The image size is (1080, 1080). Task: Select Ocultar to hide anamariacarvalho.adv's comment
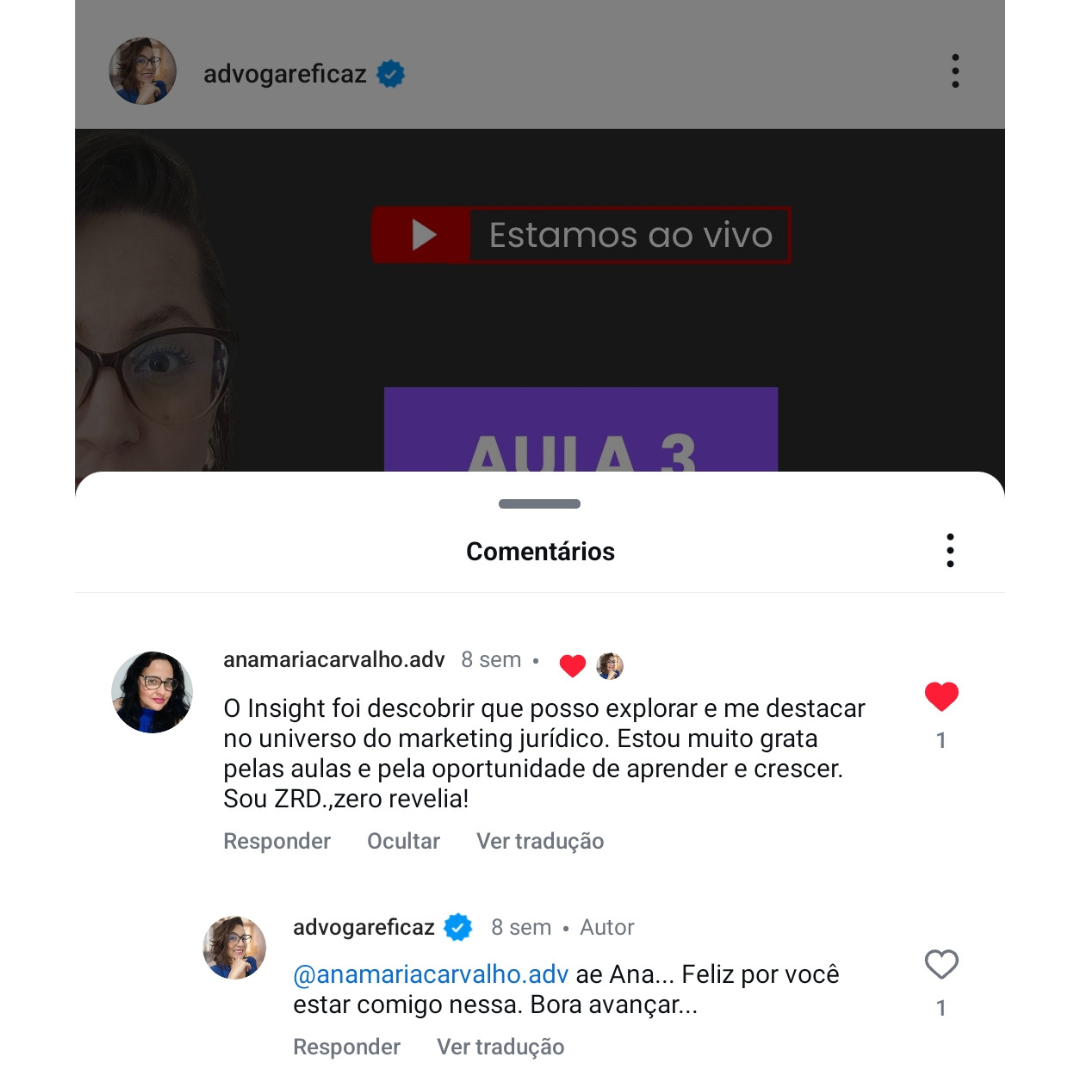click(x=403, y=841)
